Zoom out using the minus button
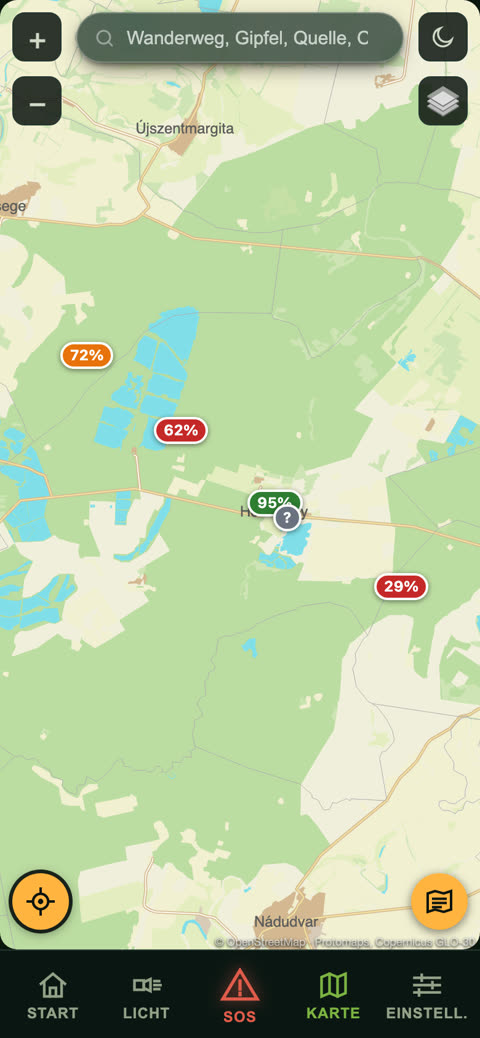This screenshot has width=480, height=1038. pos(37,101)
